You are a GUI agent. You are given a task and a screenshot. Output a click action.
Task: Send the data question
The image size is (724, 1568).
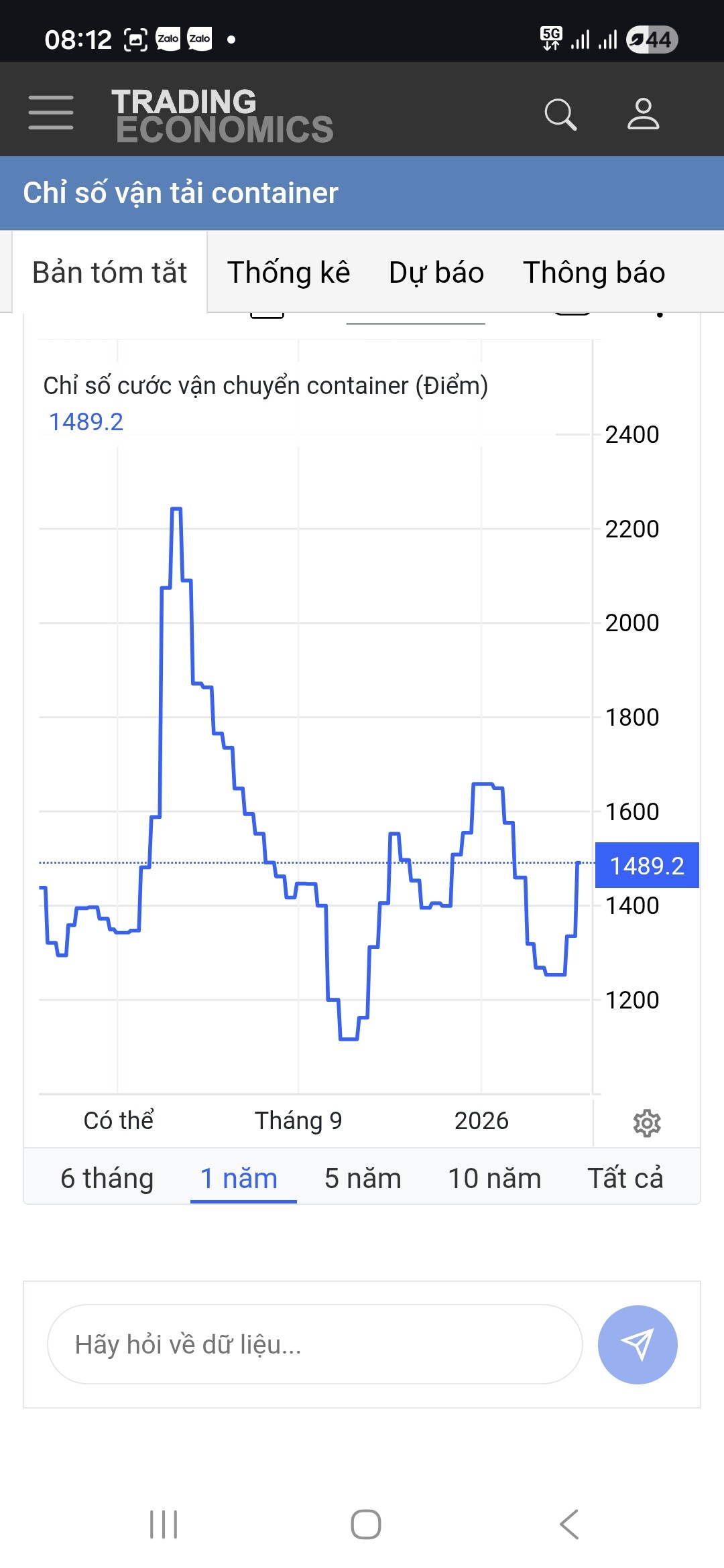click(x=638, y=1344)
